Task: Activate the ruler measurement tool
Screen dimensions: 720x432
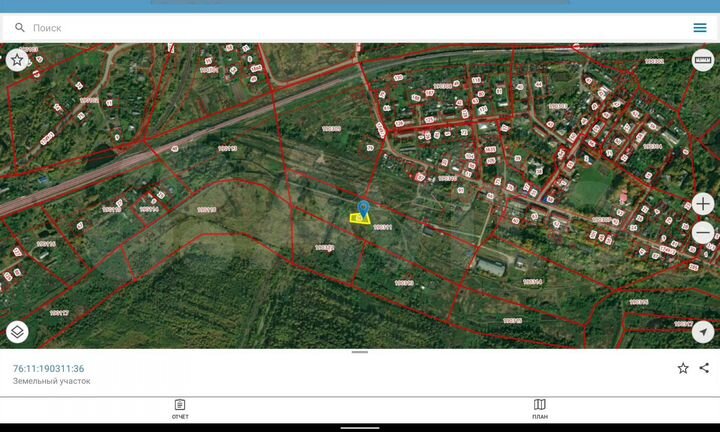Action: pos(703,60)
